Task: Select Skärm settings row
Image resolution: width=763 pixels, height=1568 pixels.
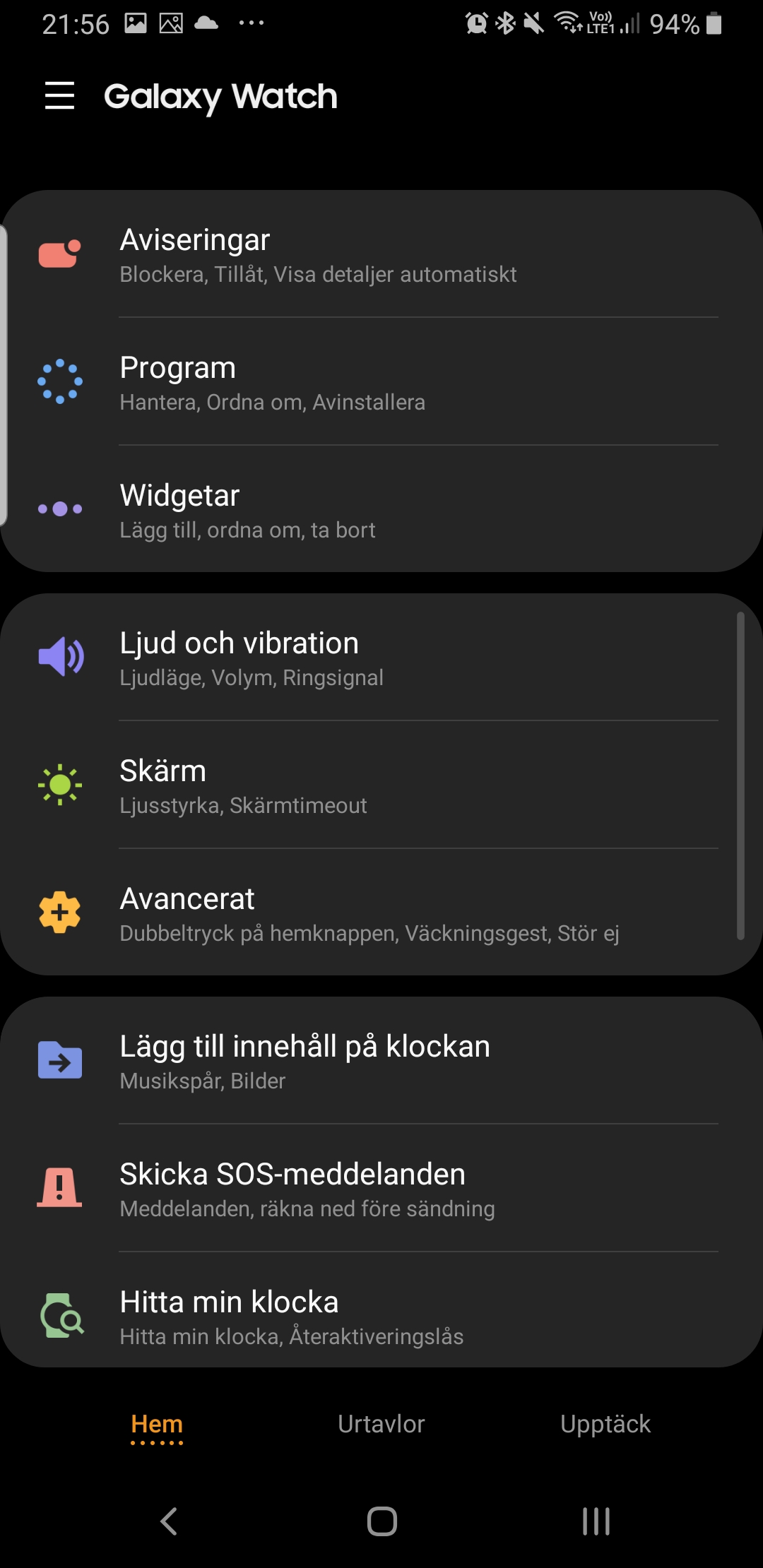Action: [381, 785]
